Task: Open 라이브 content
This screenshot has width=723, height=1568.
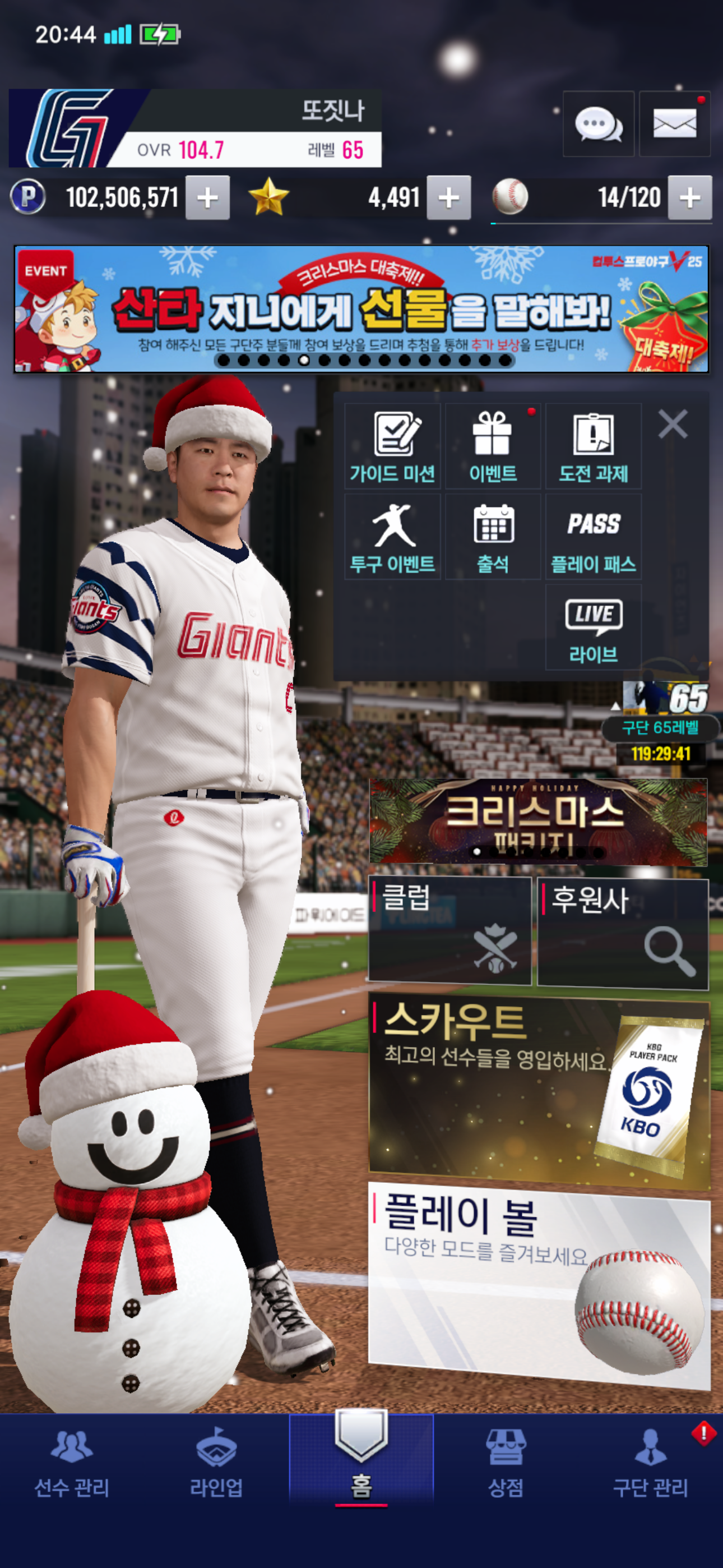Action: pos(594,628)
